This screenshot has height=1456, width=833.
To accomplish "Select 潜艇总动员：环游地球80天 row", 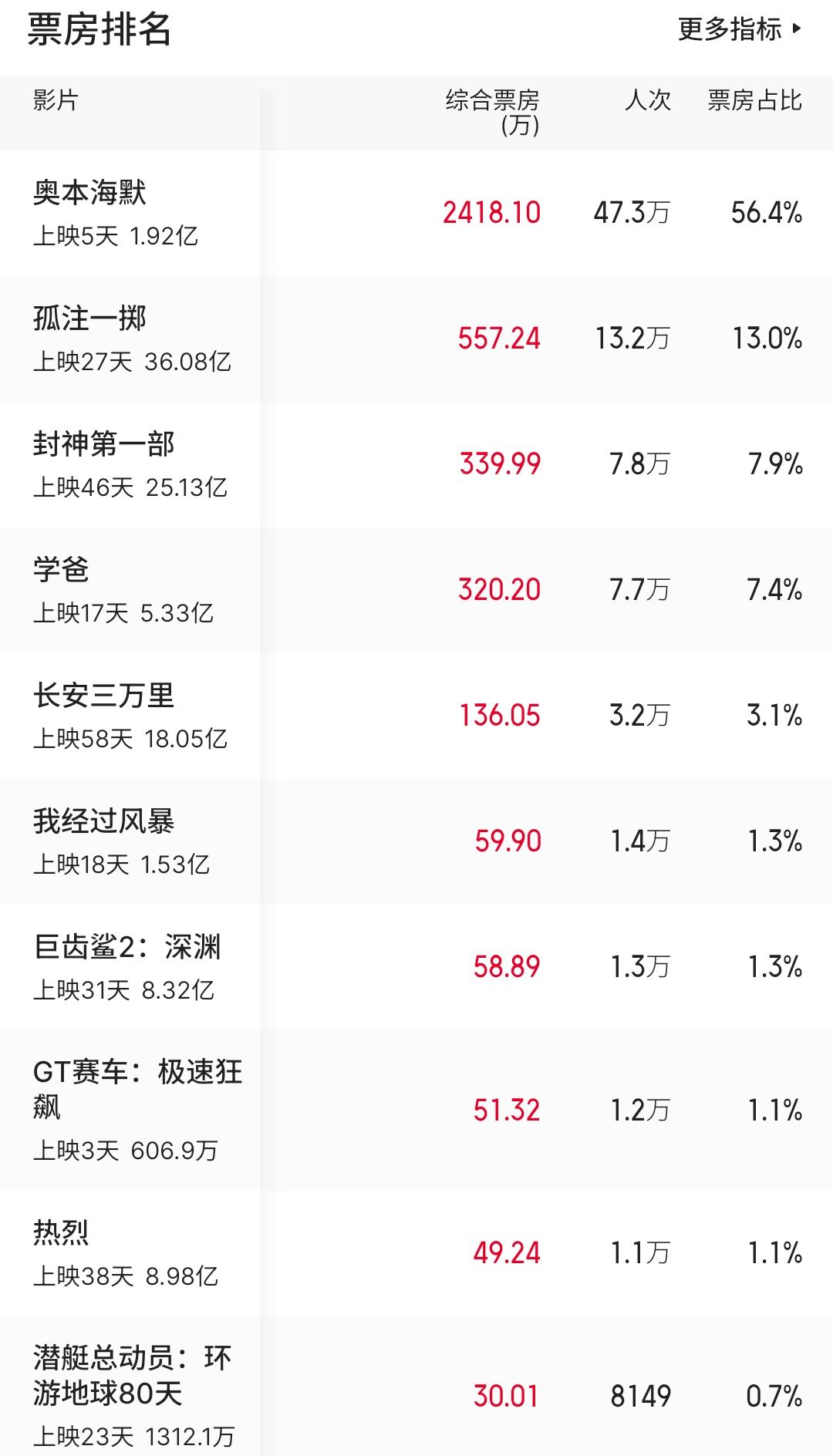I will pos(416,1387).
